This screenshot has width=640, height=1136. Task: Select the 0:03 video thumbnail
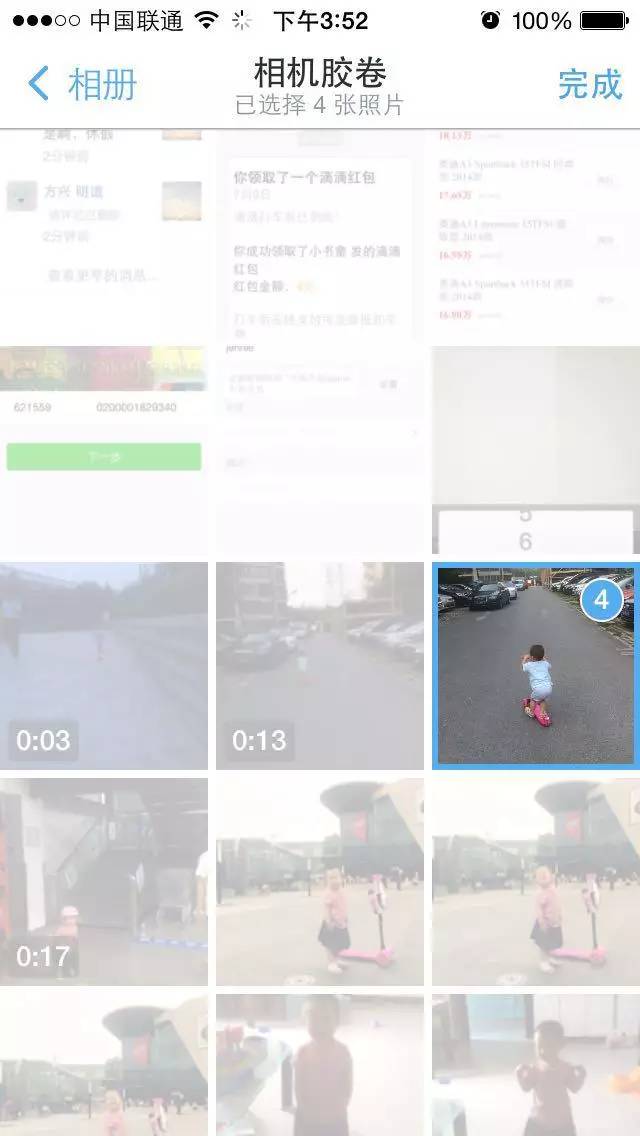tap(104, 665)
